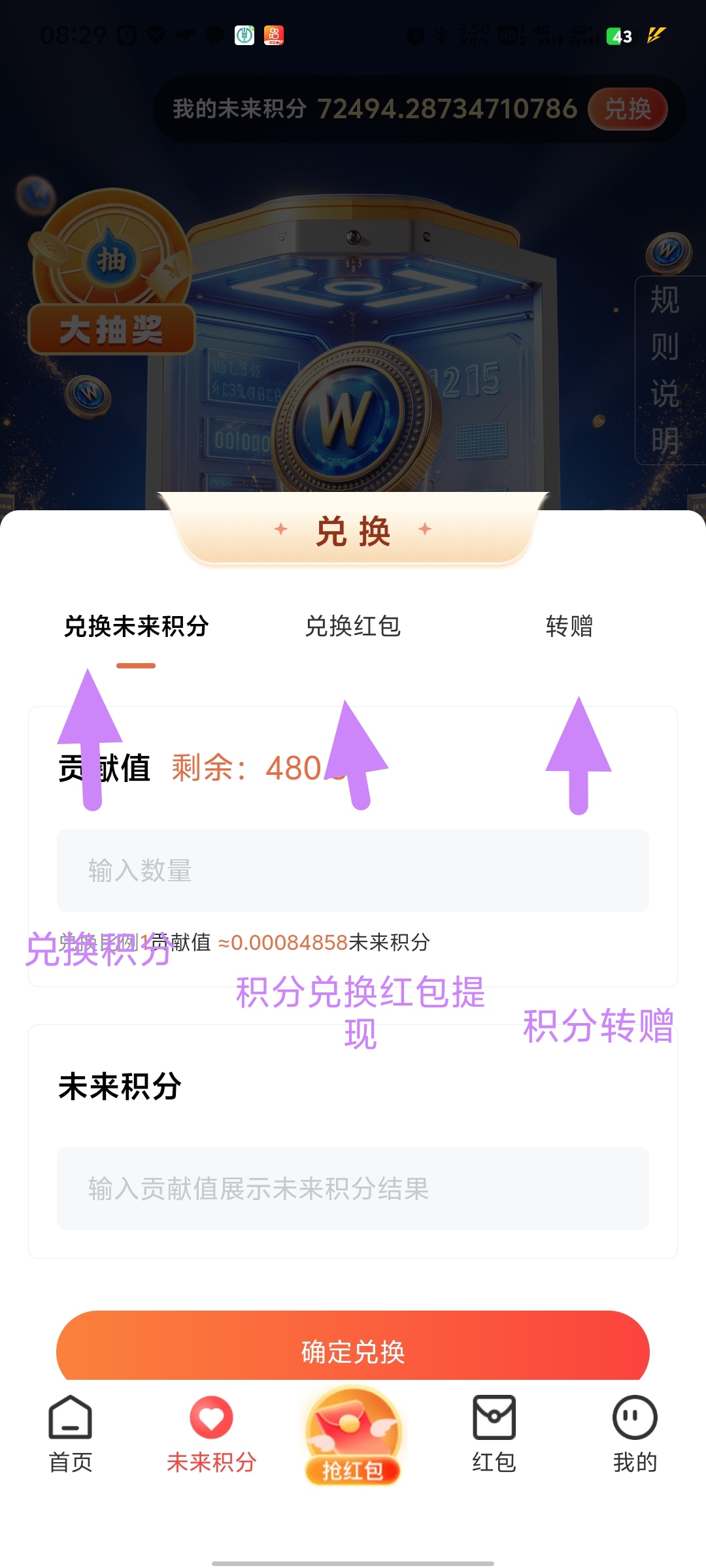Tap the 确定兑换 confirm button

pos(353,1350)
